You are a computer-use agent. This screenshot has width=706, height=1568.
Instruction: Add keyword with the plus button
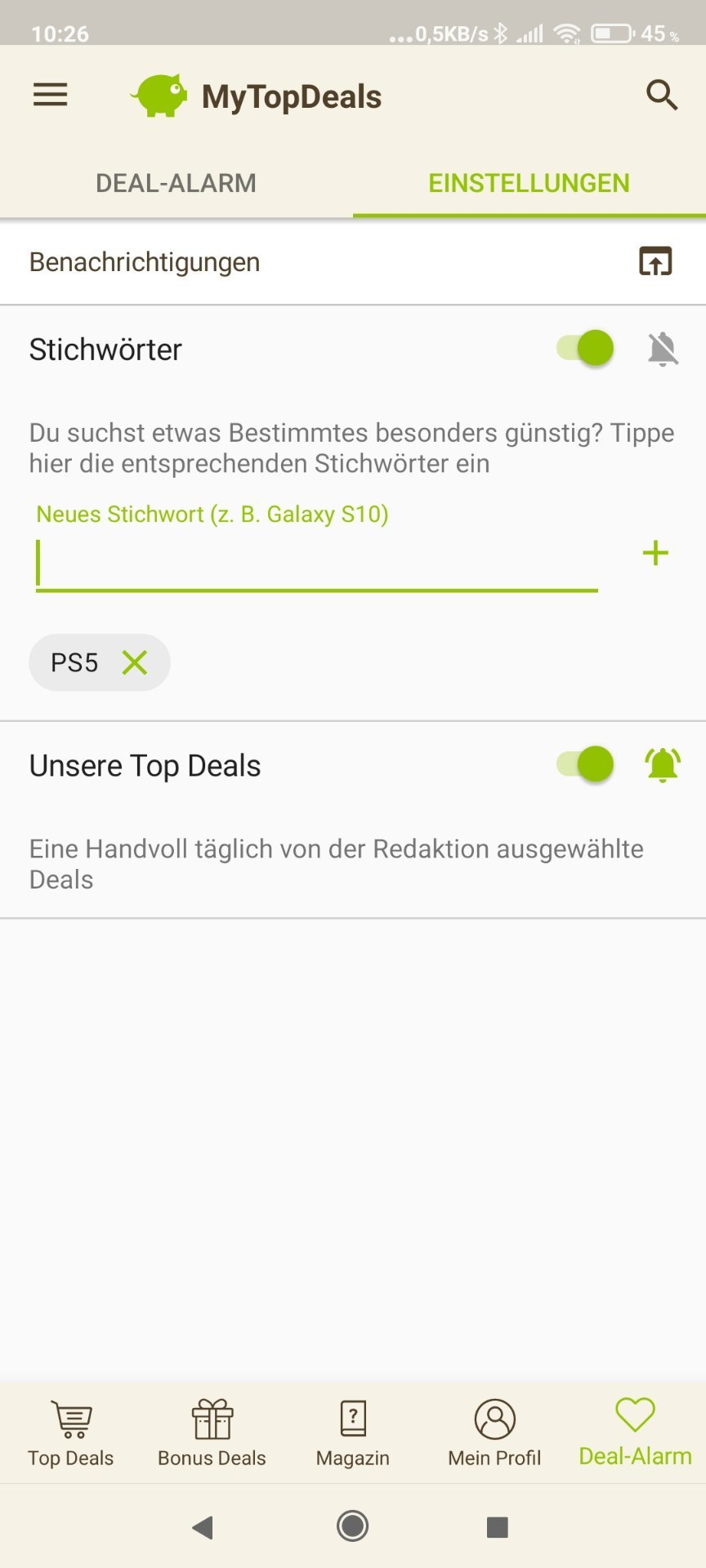point(655,554)
